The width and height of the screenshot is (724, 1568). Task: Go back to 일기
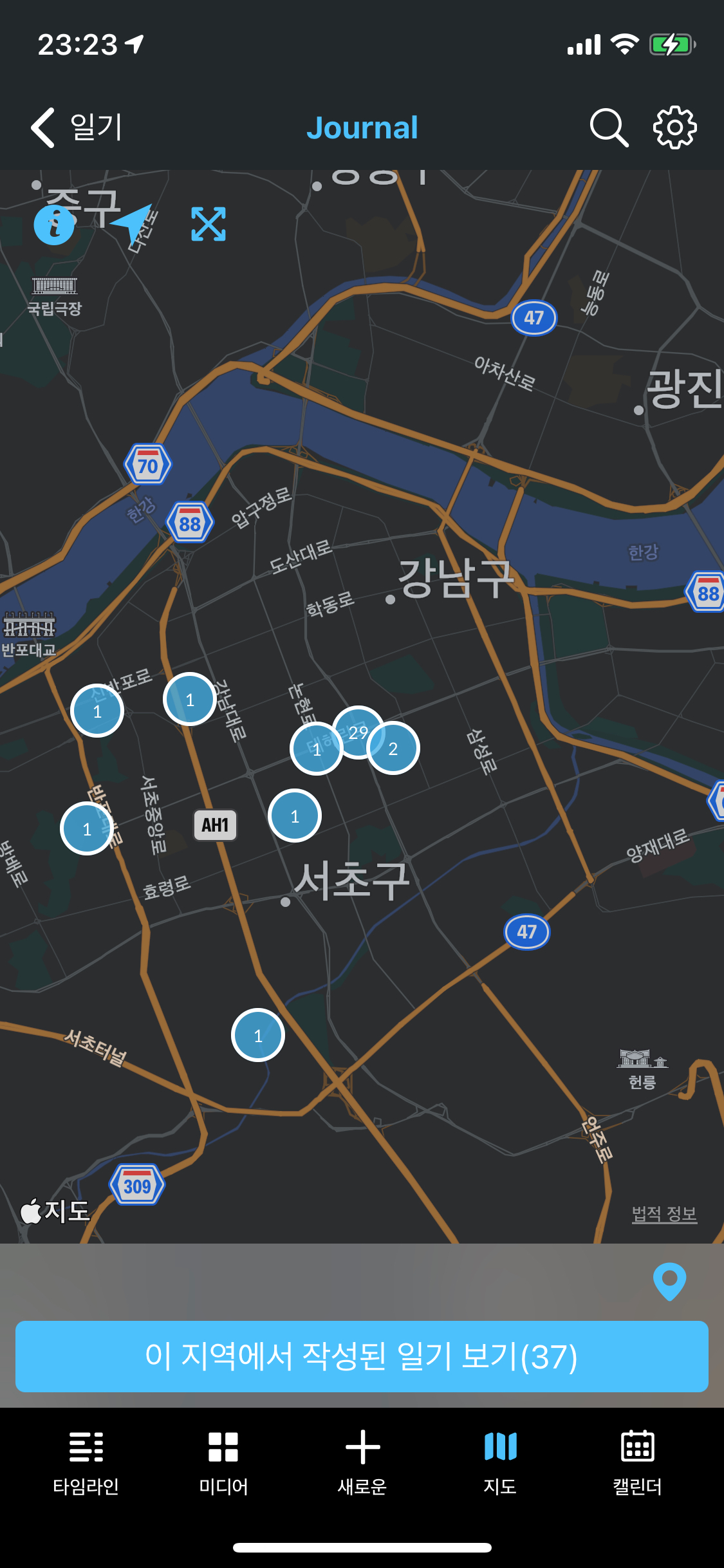77,127
